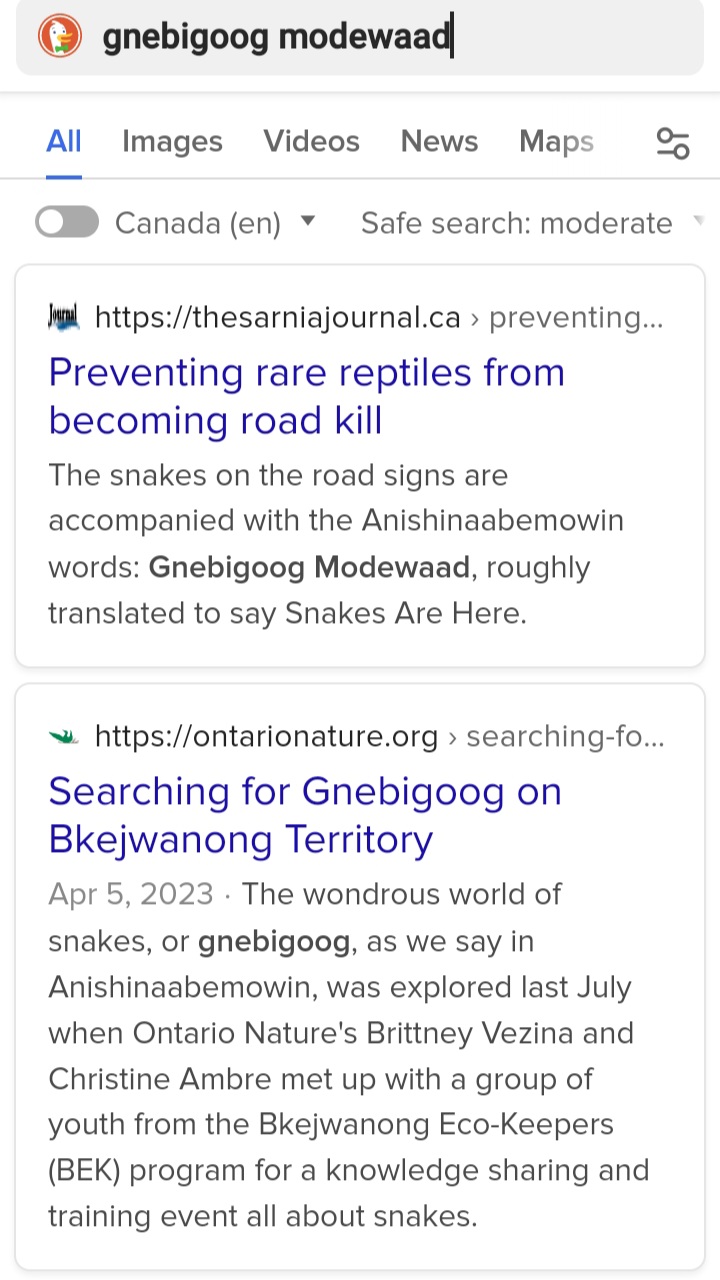
Task: Click the Ontario Nature snake favicon
Action: point(64,736)
